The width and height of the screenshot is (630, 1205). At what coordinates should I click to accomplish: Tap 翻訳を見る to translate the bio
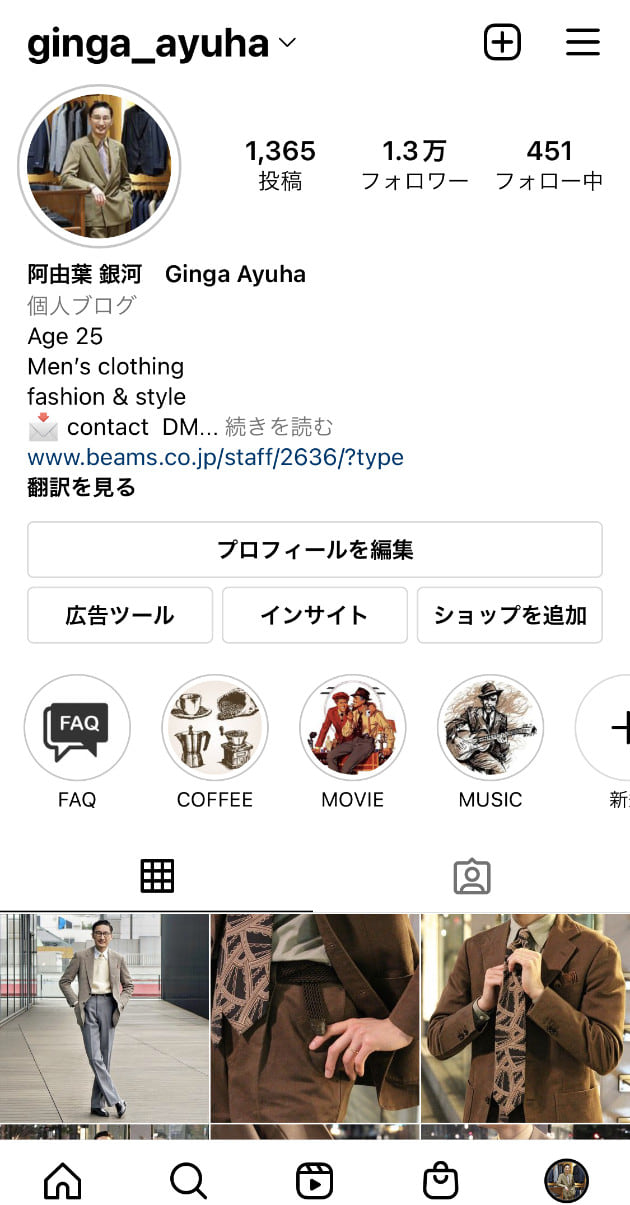click(x=81, y=488)
